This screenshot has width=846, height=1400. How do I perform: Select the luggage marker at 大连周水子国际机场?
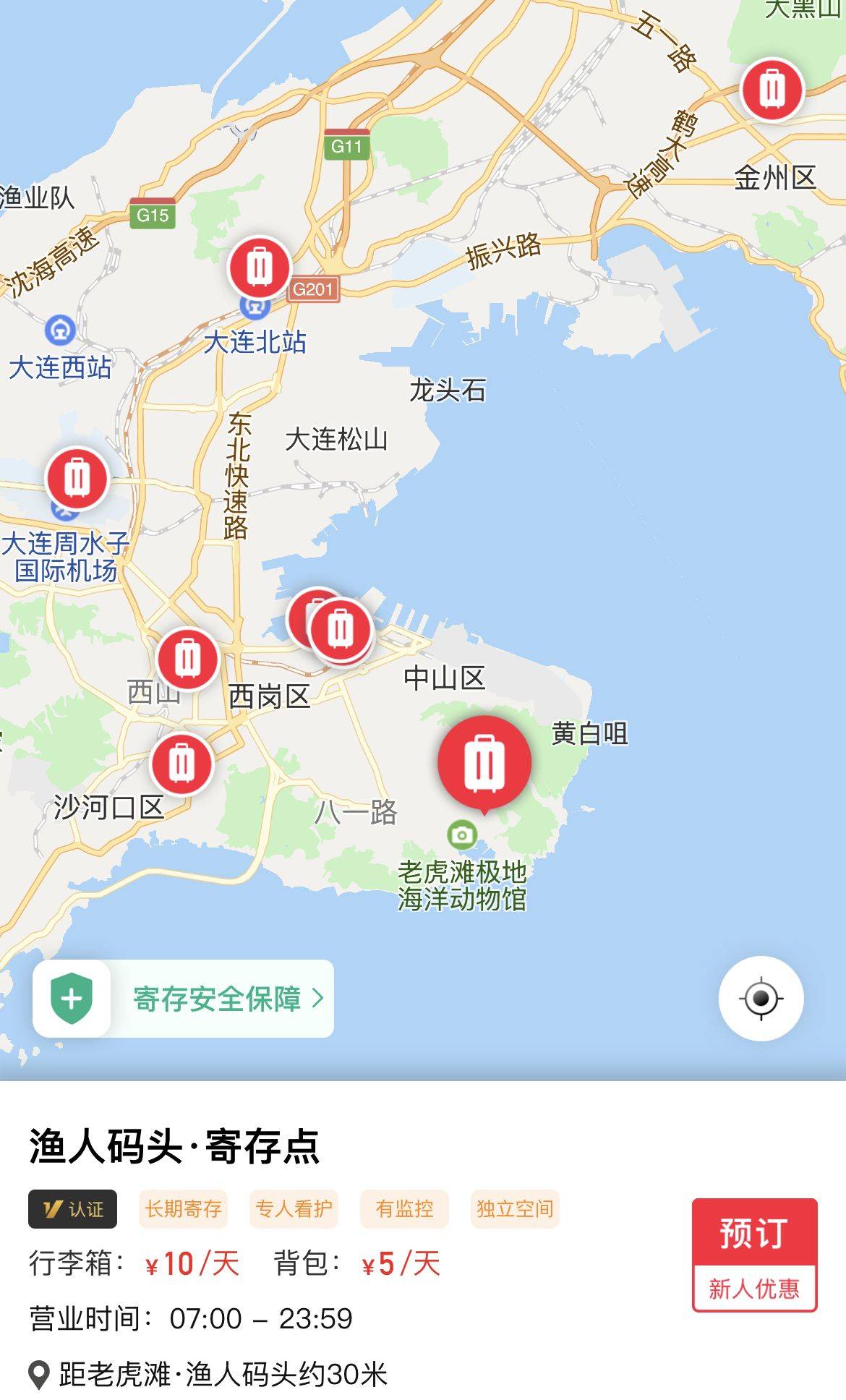click(x=77, y=478)
